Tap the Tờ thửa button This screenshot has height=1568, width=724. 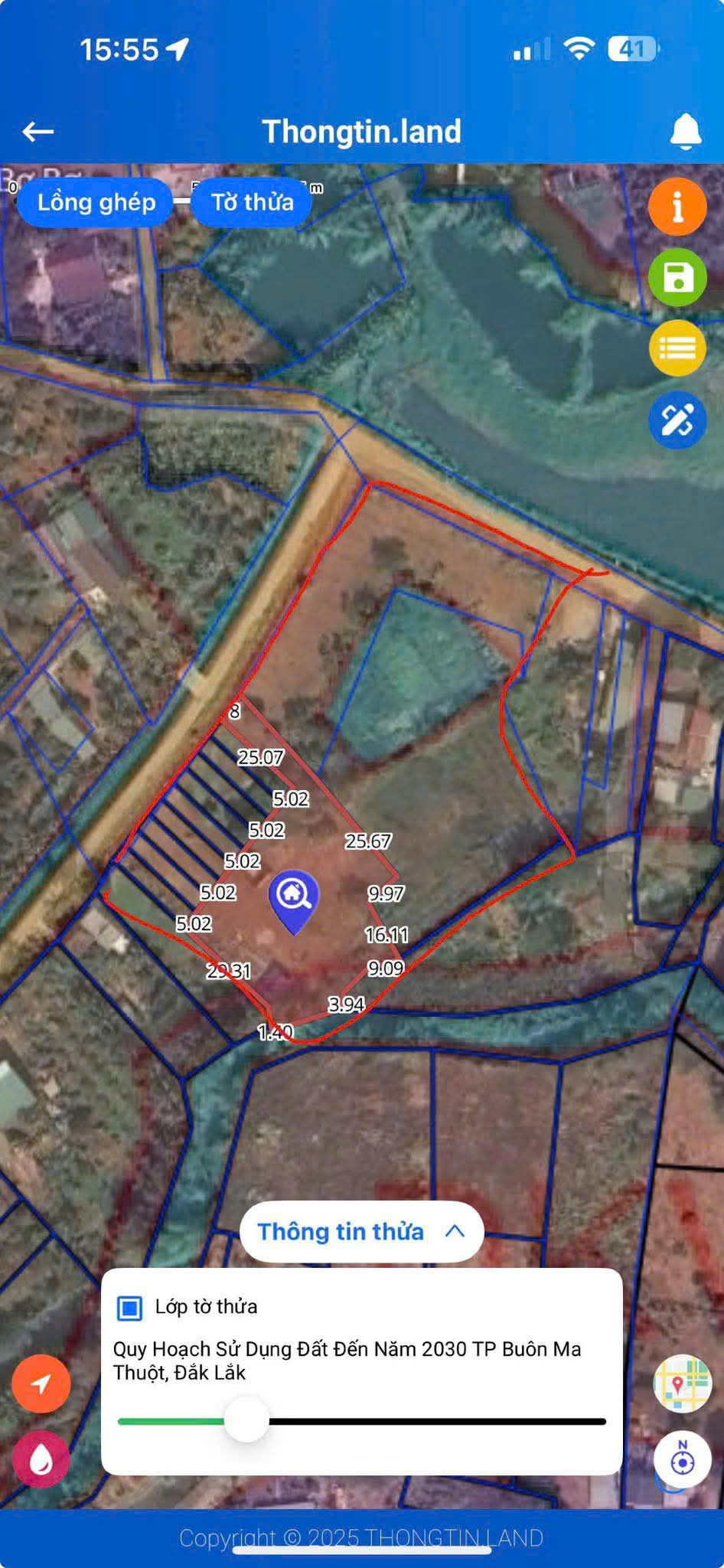(252, 202)
